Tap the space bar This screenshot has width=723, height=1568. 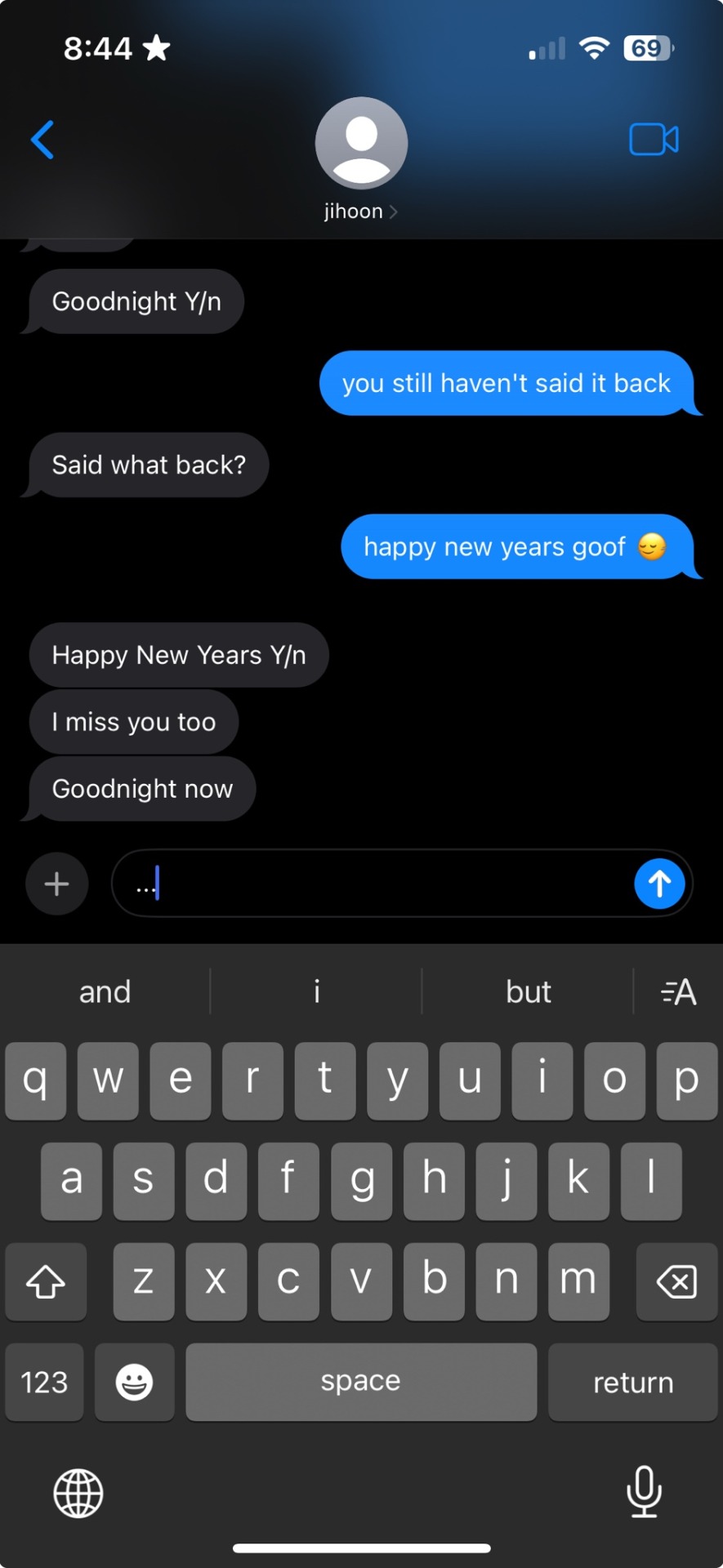360,1383
